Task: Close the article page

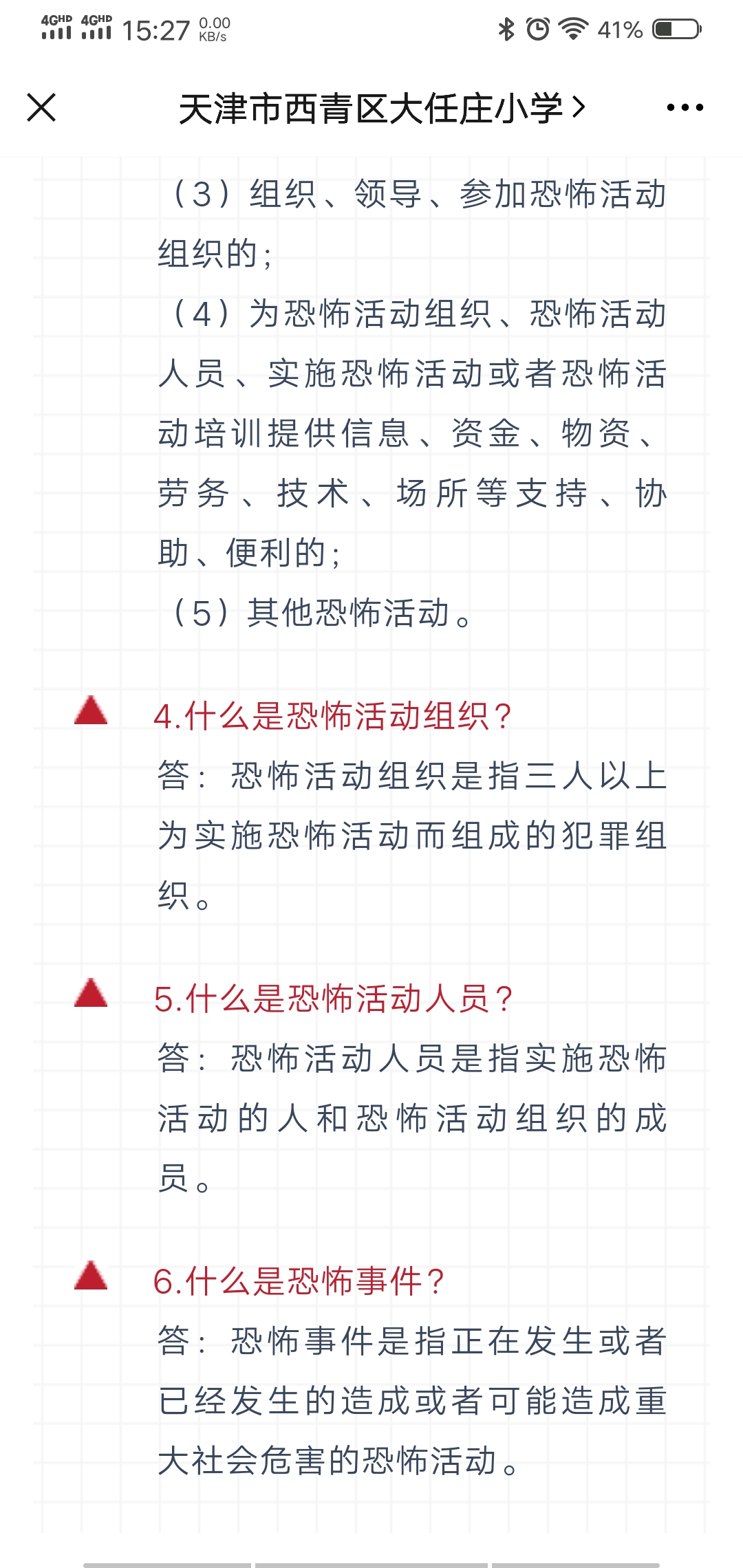Action: pyautogui.click(x=41, y=108)
